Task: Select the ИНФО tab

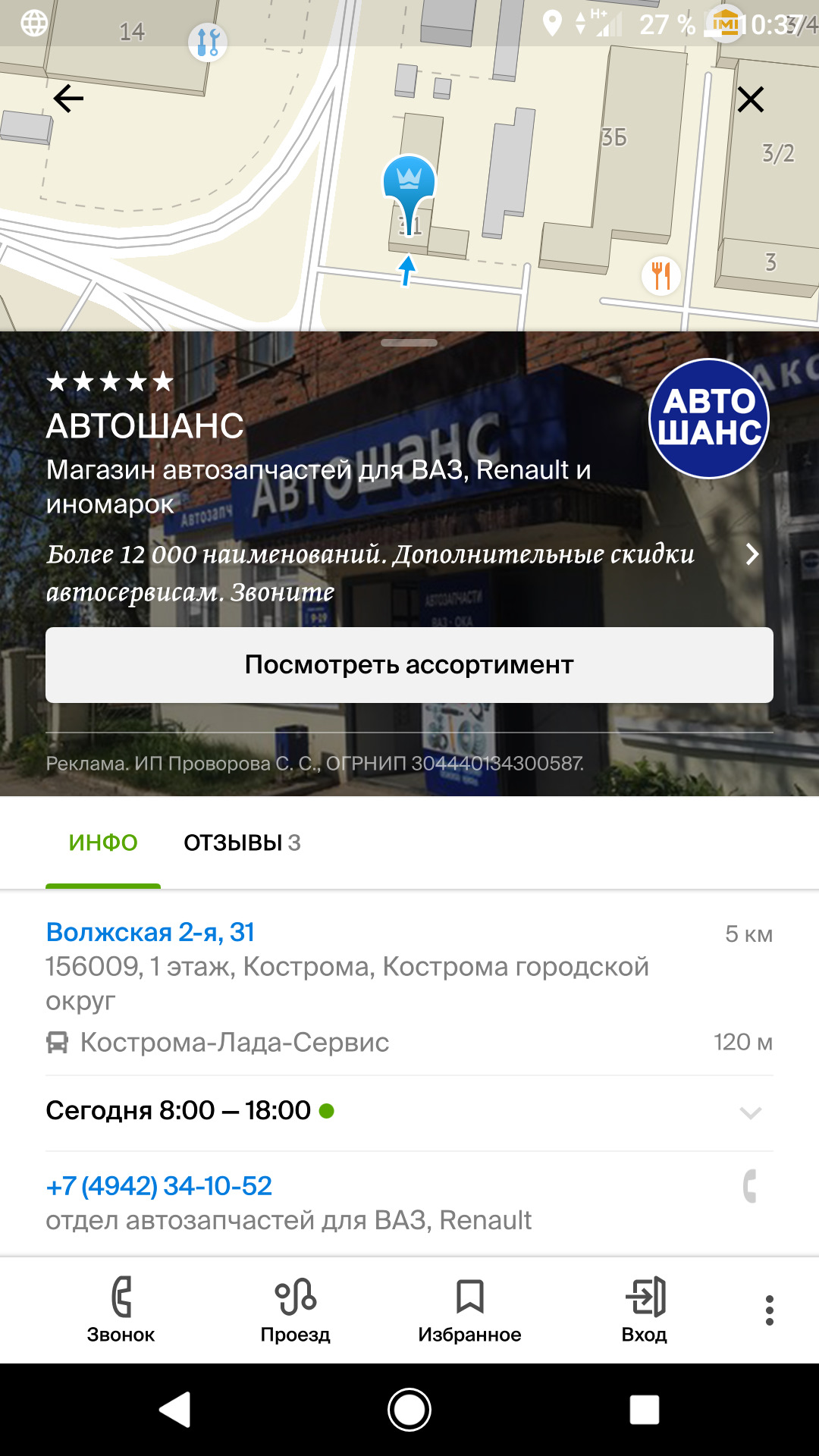Action: [103, 843]
